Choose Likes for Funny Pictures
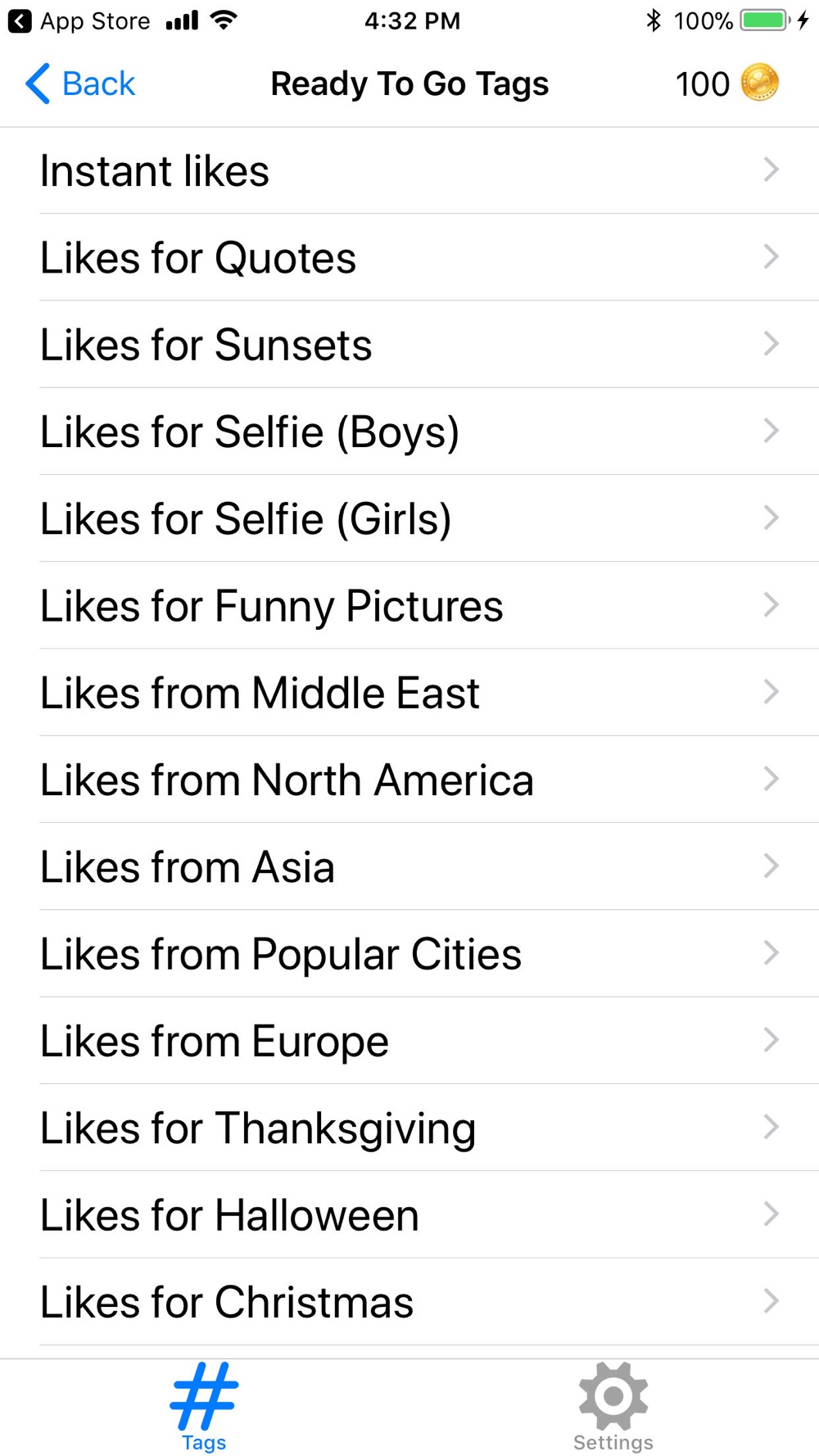The height and width of the screenshot is (1456, 819). click(409, 605)
